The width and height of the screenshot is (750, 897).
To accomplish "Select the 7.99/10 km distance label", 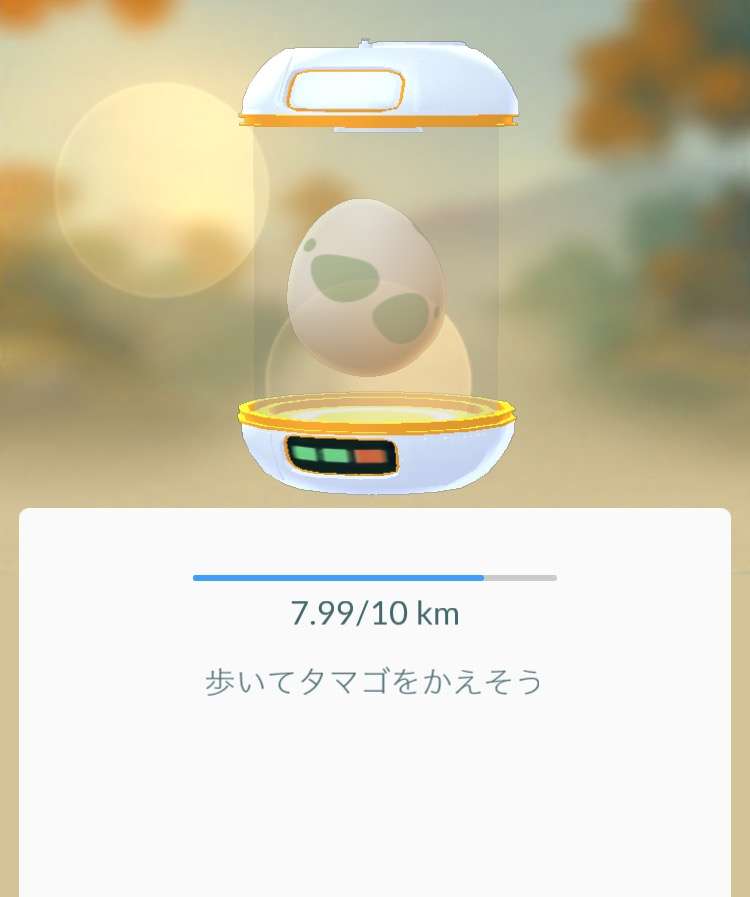I will click(375, 611).
